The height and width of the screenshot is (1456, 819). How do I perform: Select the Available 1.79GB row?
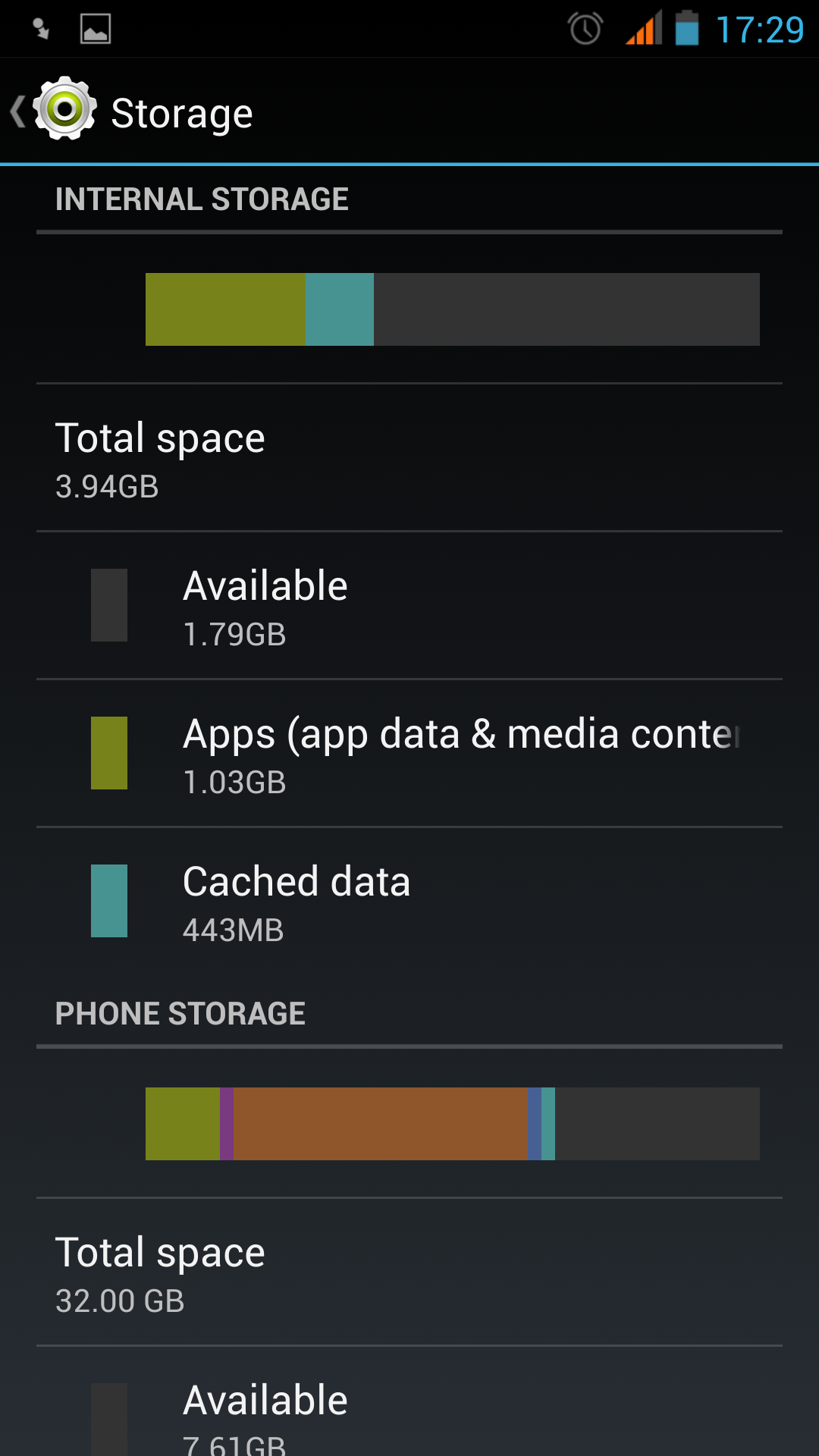(x=409, y=605)
